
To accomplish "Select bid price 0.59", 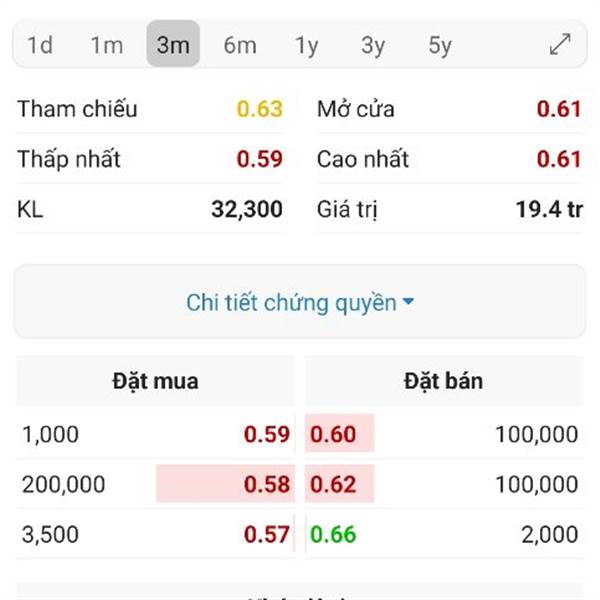I will click(267, 434).
